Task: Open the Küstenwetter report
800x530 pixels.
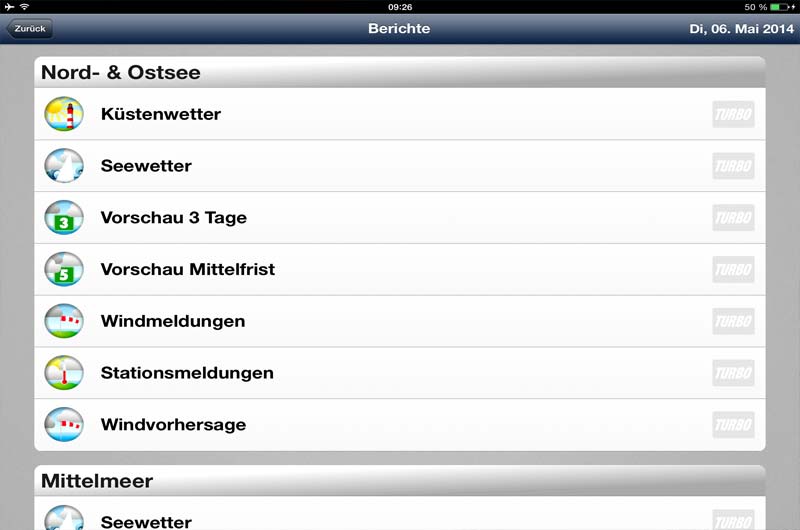Action: coord(160,114)
